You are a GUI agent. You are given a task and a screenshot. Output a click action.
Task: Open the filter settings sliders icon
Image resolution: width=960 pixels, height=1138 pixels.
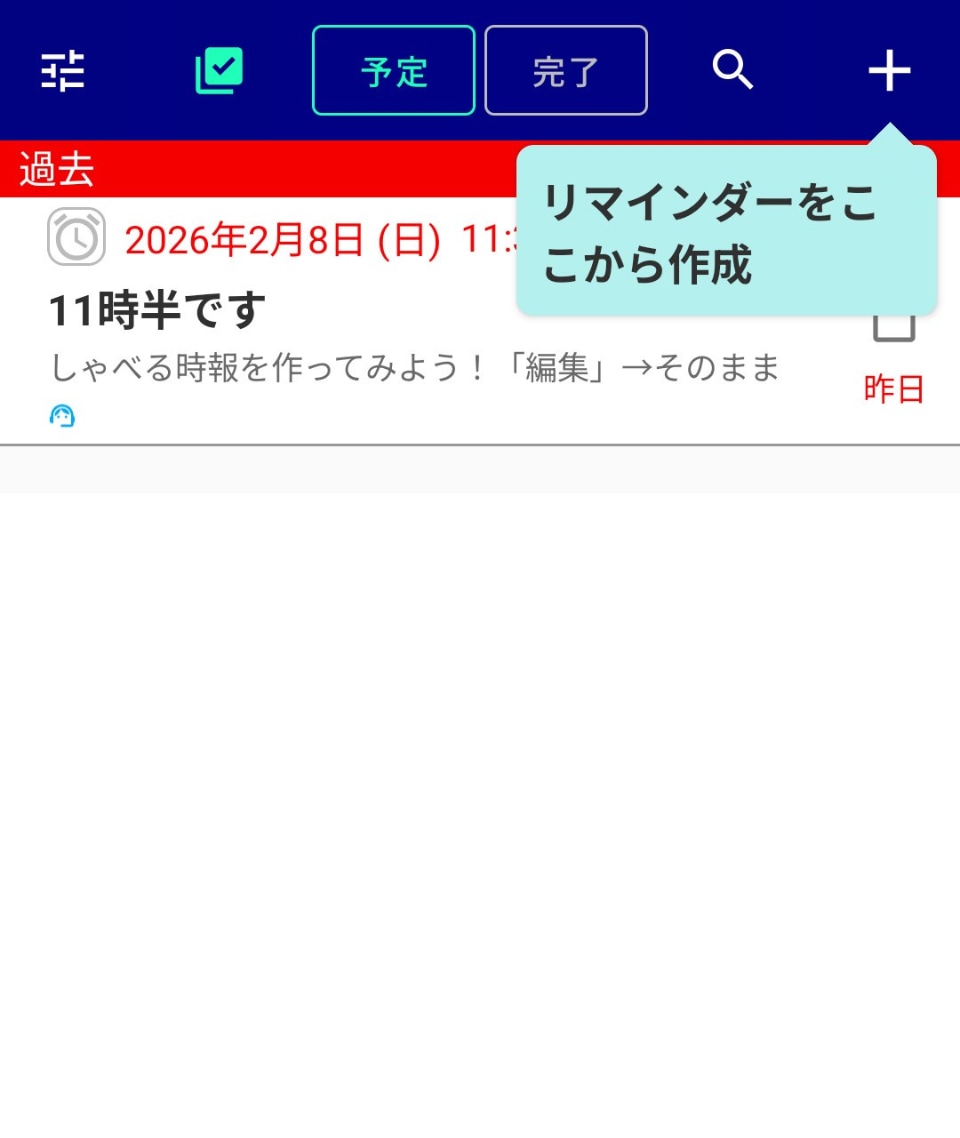tap(63, 71)
